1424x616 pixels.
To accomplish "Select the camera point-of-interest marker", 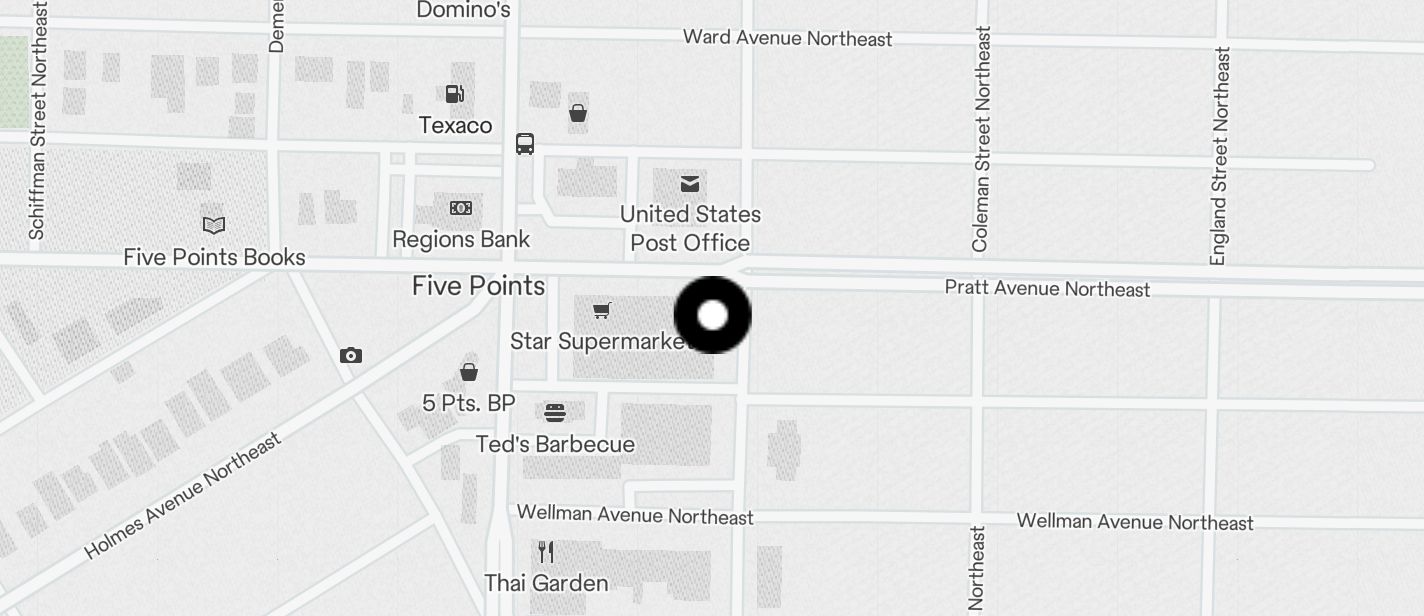I will (x=350, y=355).
